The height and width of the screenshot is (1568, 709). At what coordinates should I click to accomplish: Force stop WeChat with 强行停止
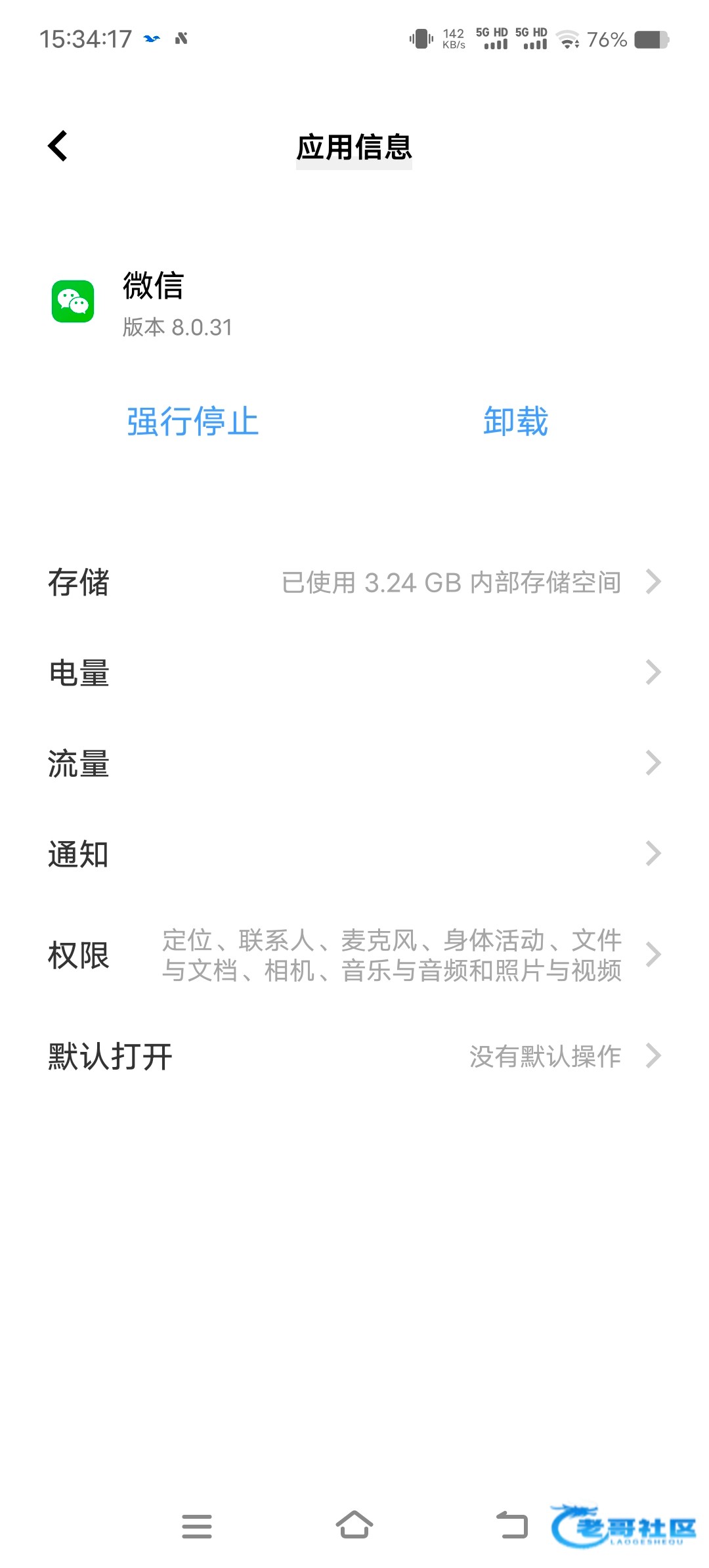click(x=192, y=421)
